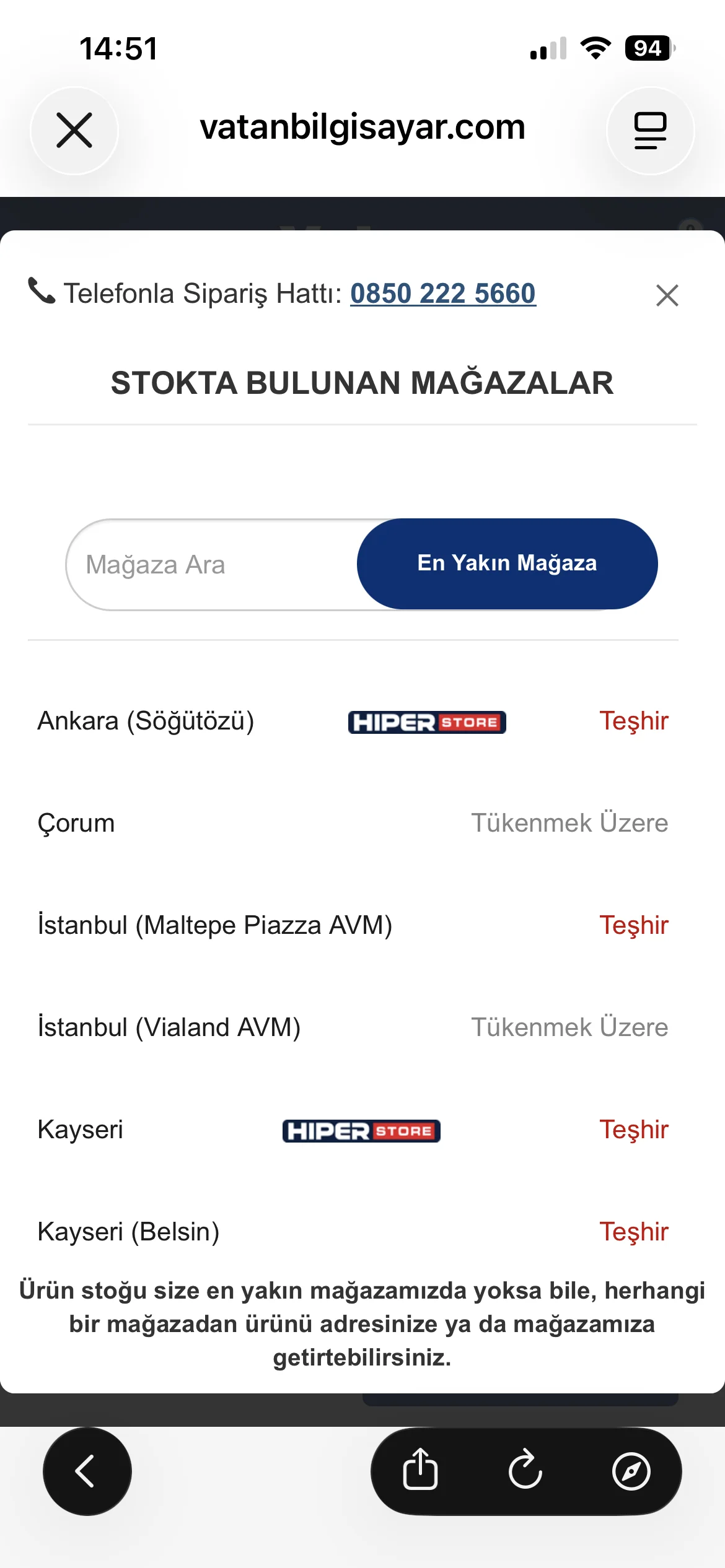
Task: Open the reader view page menu icon
Action: coord(650,131)
